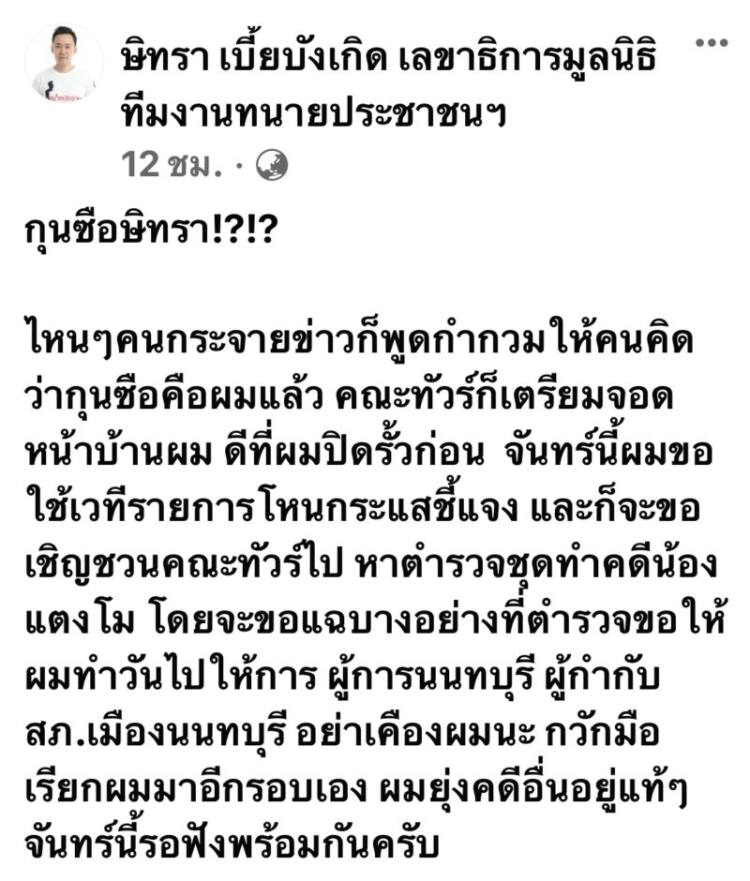Image resolution: width=750 pixels, height=881 pixels.
Task: Open the poster's profile picture
Action: (64, 64)
